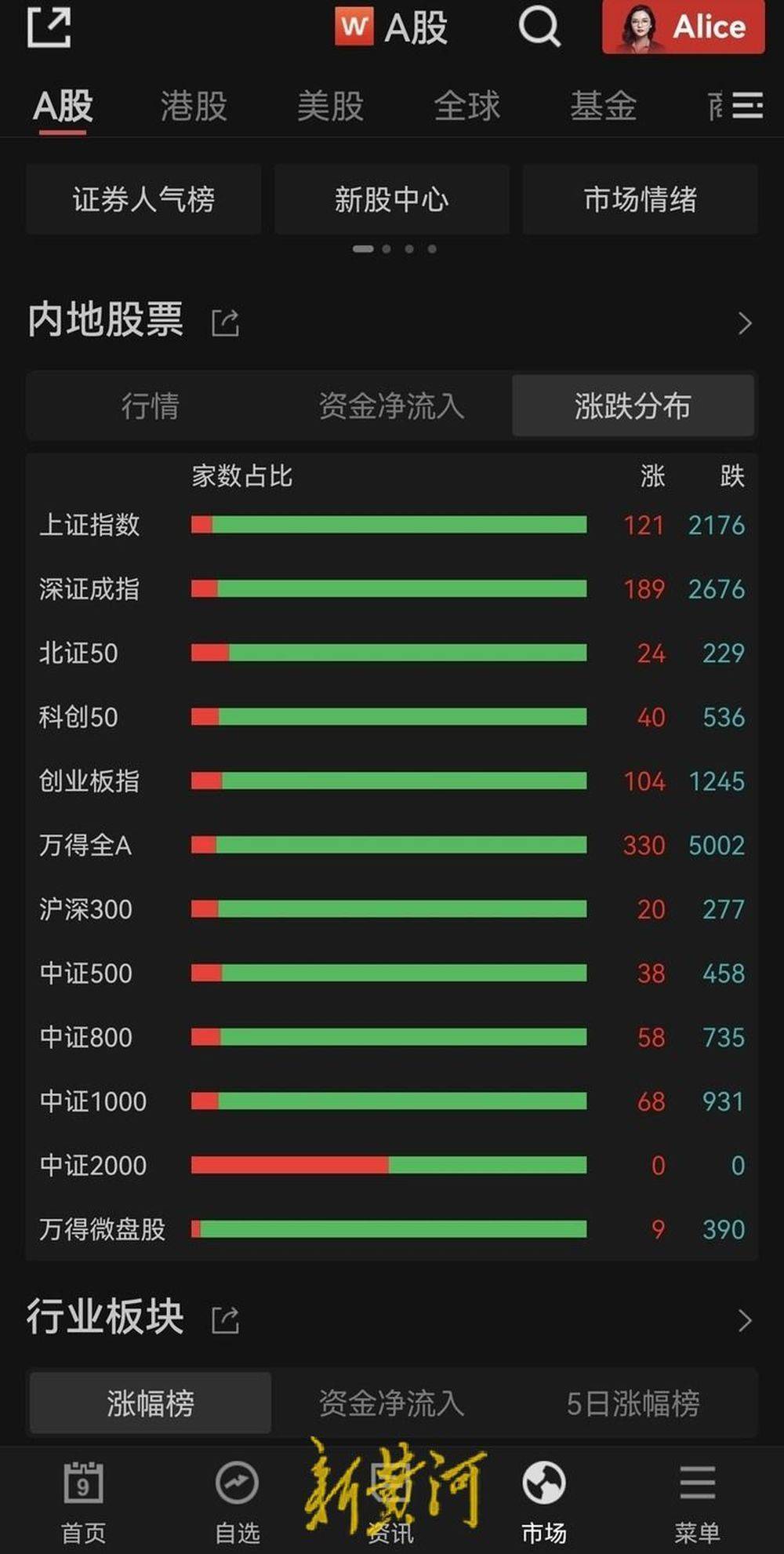Image resolution: width=784 pixels, height=1554 pixels.
Task: Open 市场情绪
Action: coord(640,199)
